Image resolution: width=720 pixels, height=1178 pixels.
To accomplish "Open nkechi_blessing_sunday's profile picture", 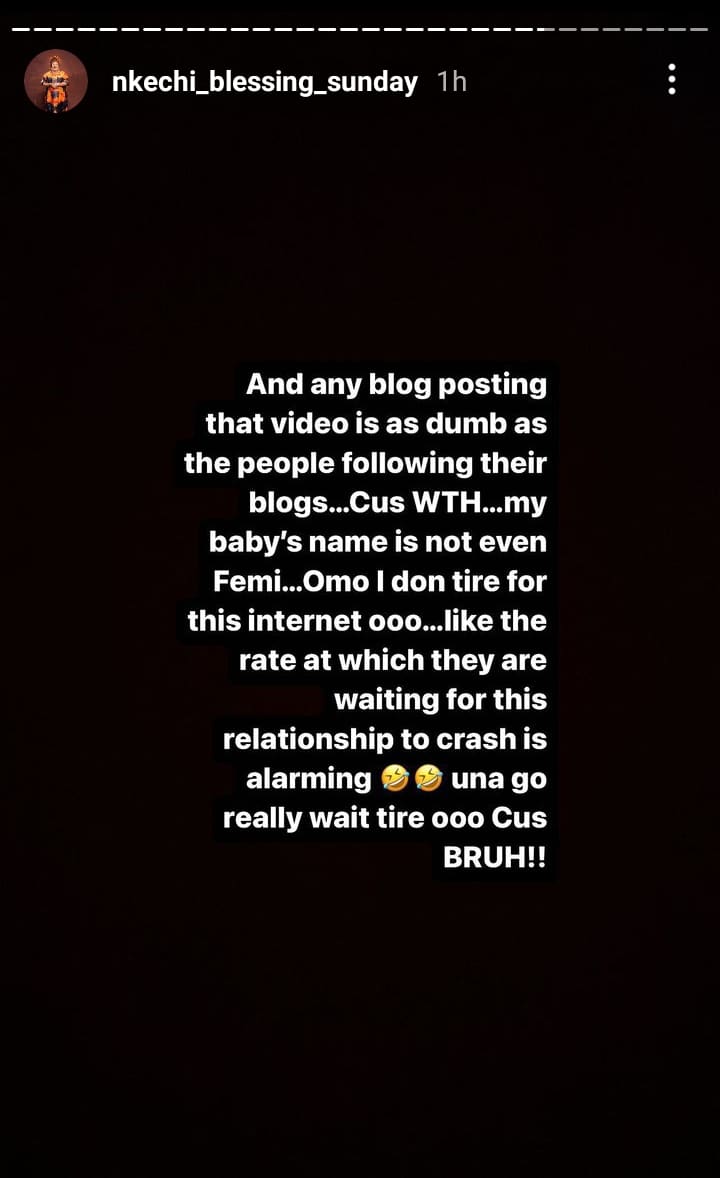I will (x=56, y=81).
